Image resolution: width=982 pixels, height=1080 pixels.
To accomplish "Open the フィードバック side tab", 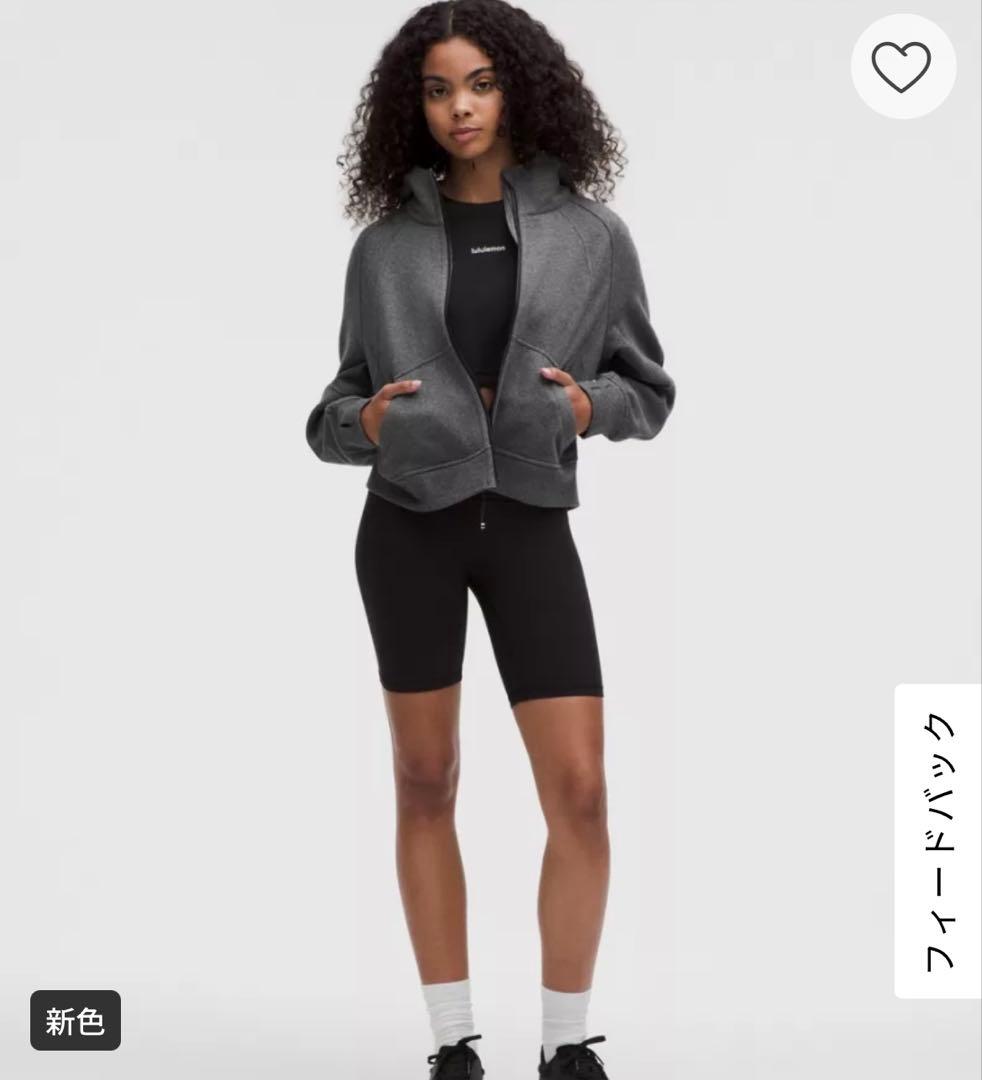I will click(x=937, y=841).
